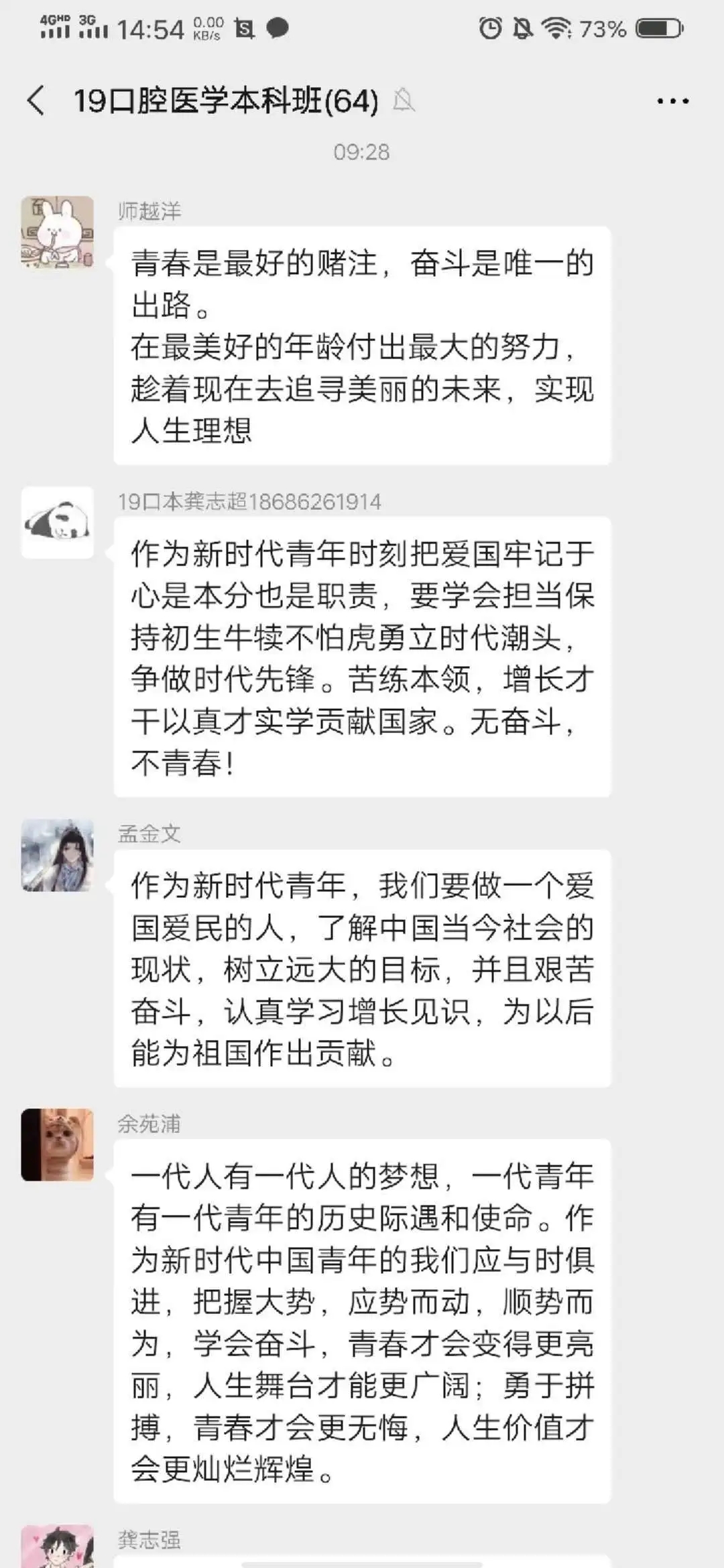The height and width of the screenshot is (1568, 724).
Task: Tap the back arrow to exit chat
Action: coord(35,99)
